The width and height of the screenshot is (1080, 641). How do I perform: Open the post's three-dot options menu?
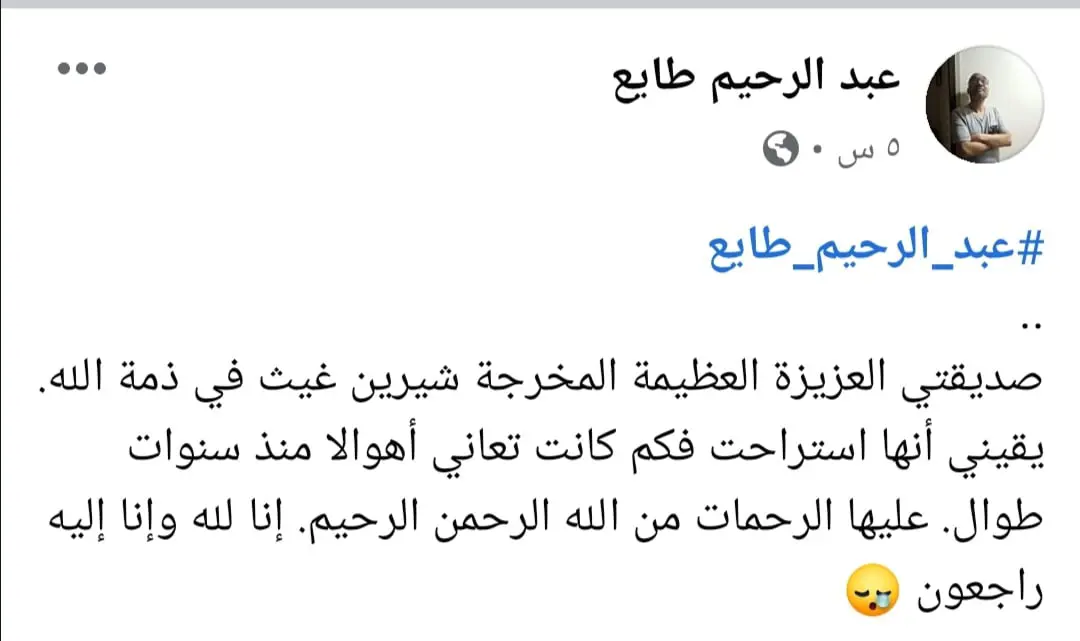tap(81, 69)
